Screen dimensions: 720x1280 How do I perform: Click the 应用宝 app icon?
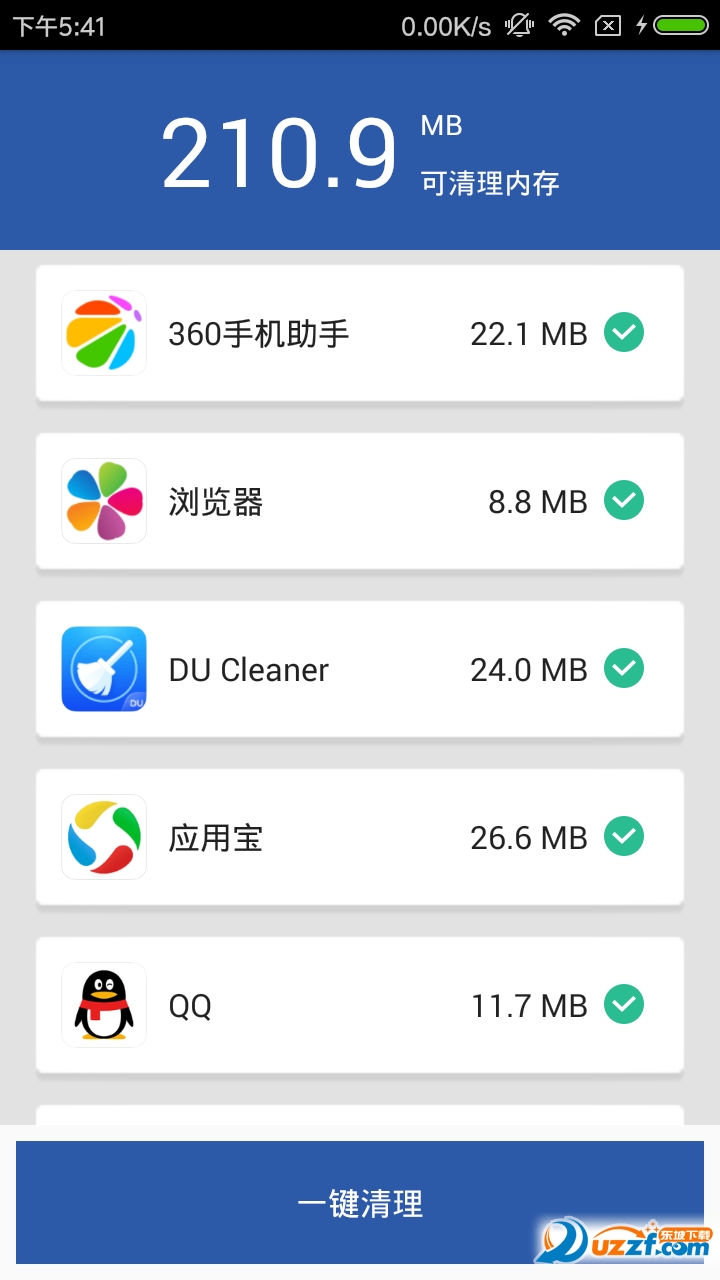(103, 837)
